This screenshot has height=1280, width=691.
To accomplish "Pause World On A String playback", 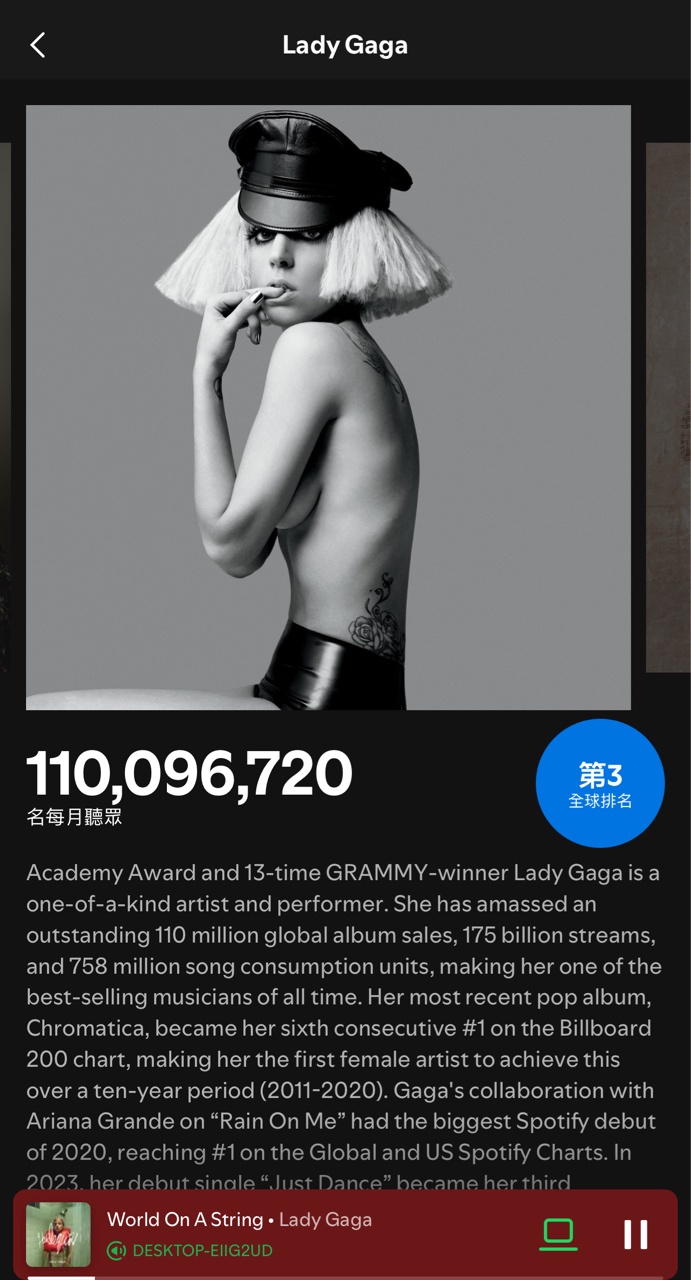I will click(636, 1234).
